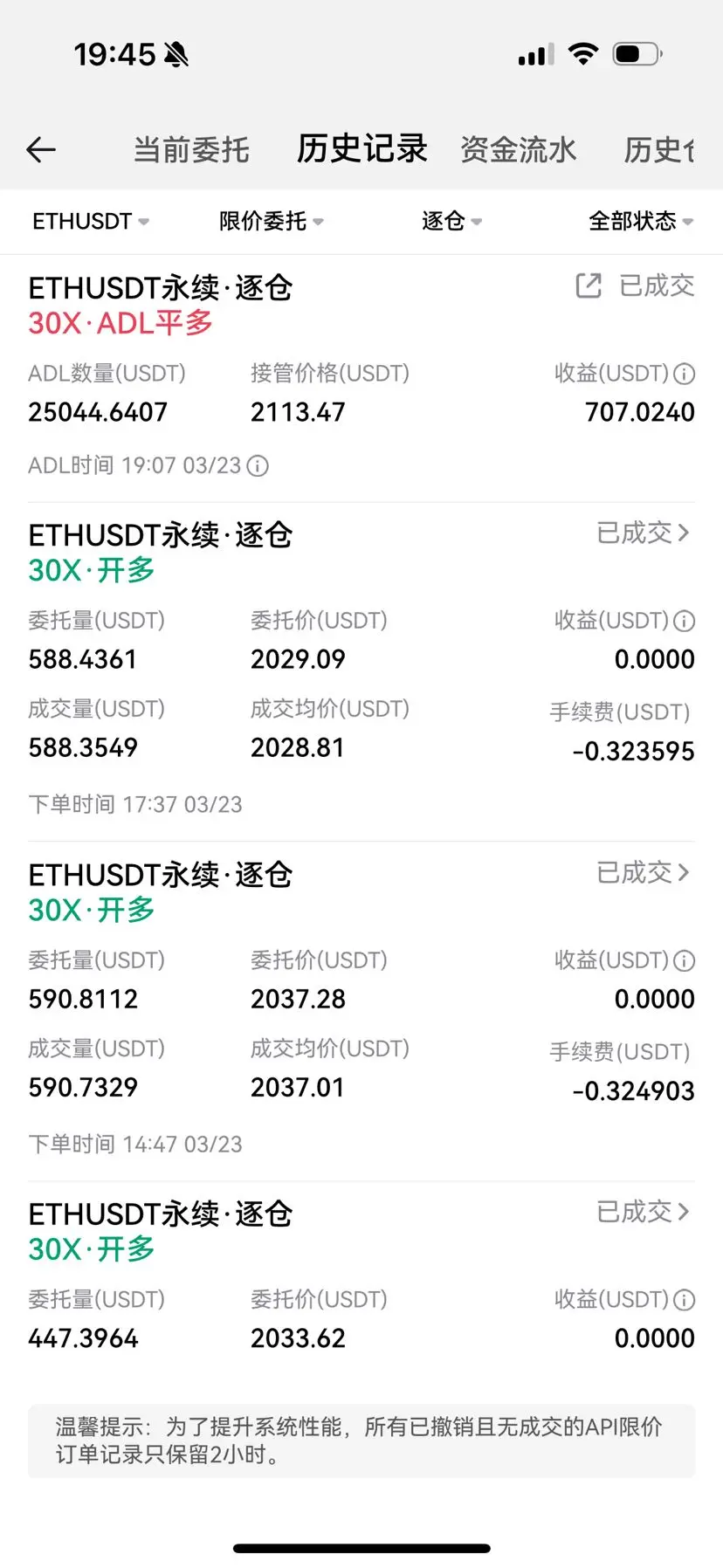Go back with the arrow icon
Viewport: 723px width, 1568px height.
(x=41, y=150)
